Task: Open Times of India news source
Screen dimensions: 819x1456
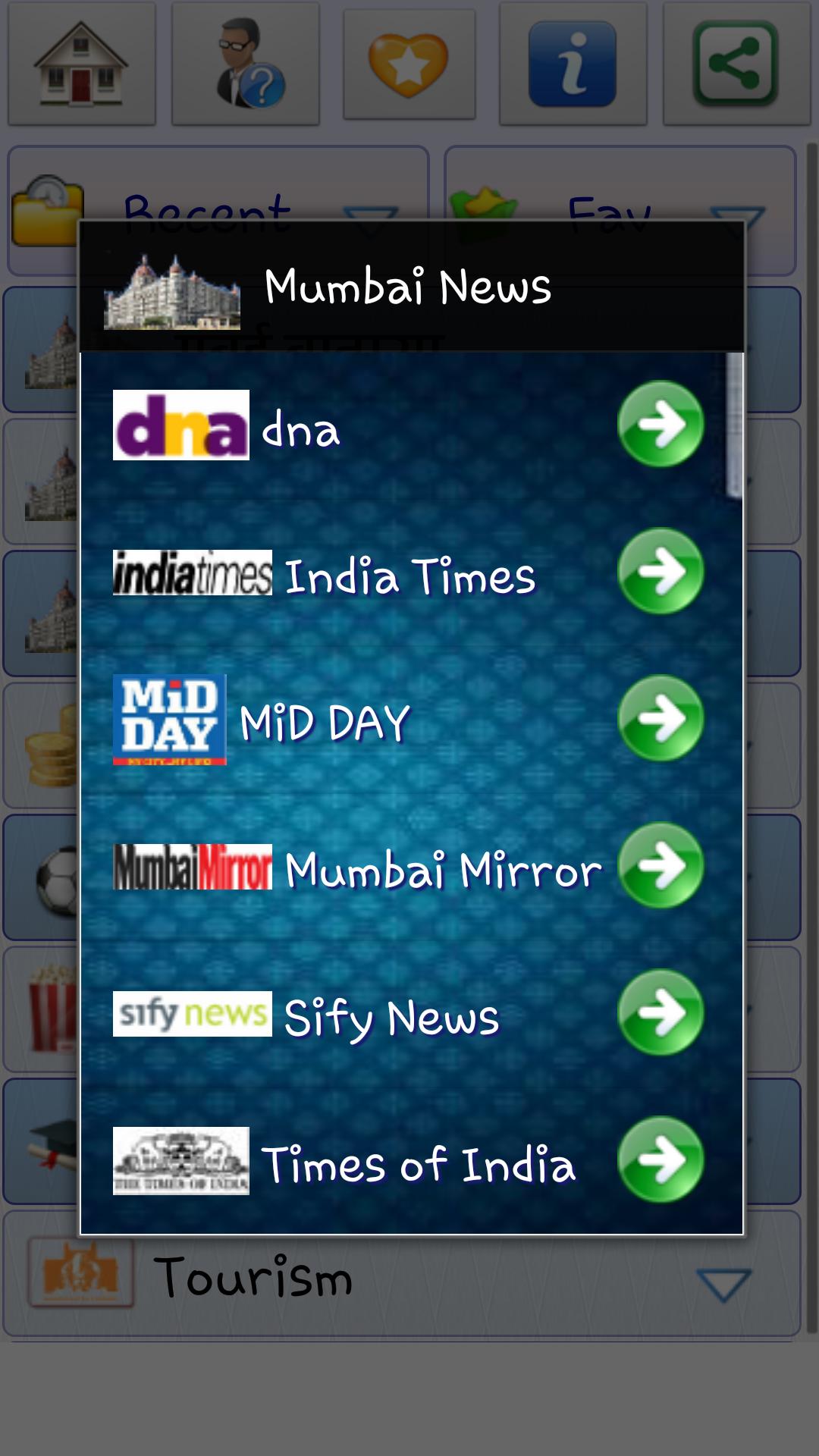Action: (x=661, y=1159)
